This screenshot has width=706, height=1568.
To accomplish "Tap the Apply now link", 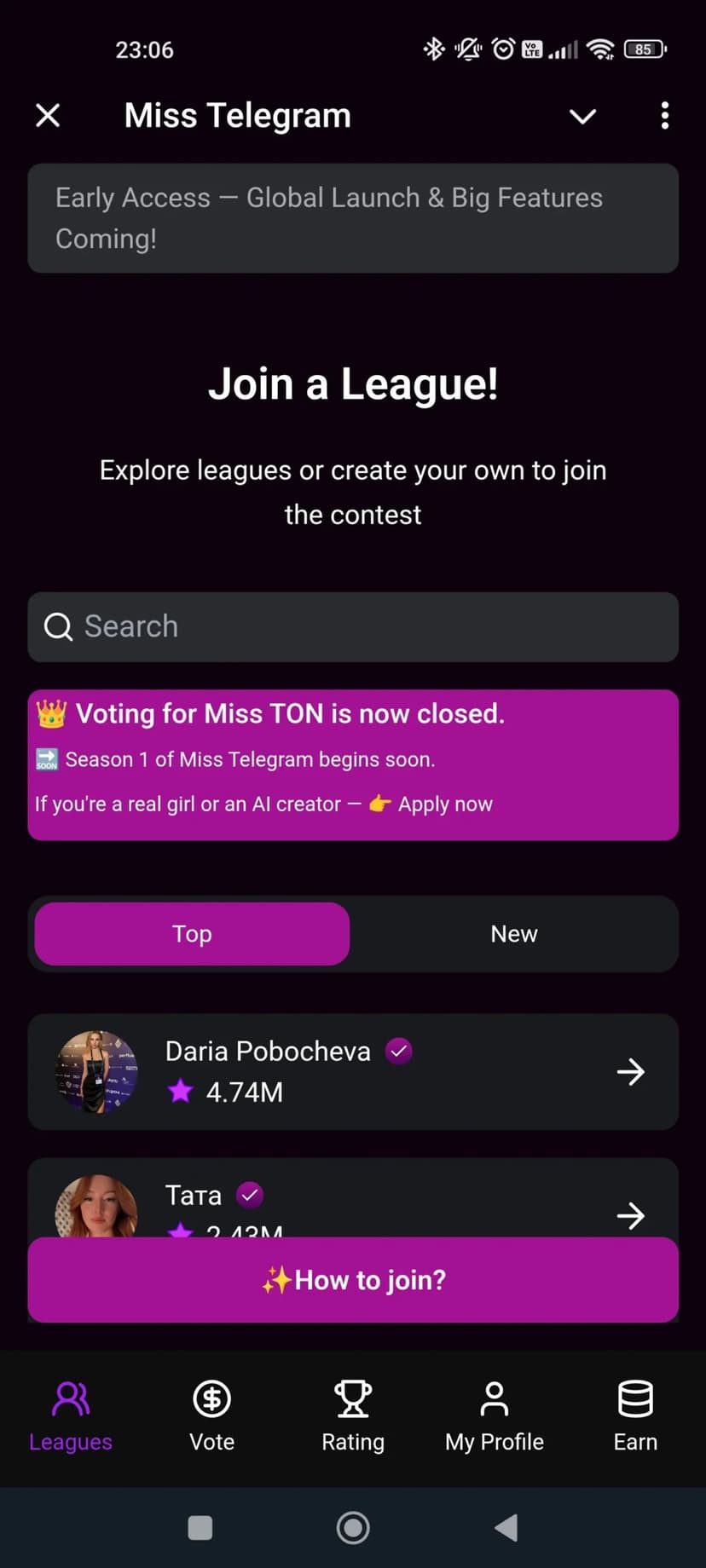I will tap(444, 804).
